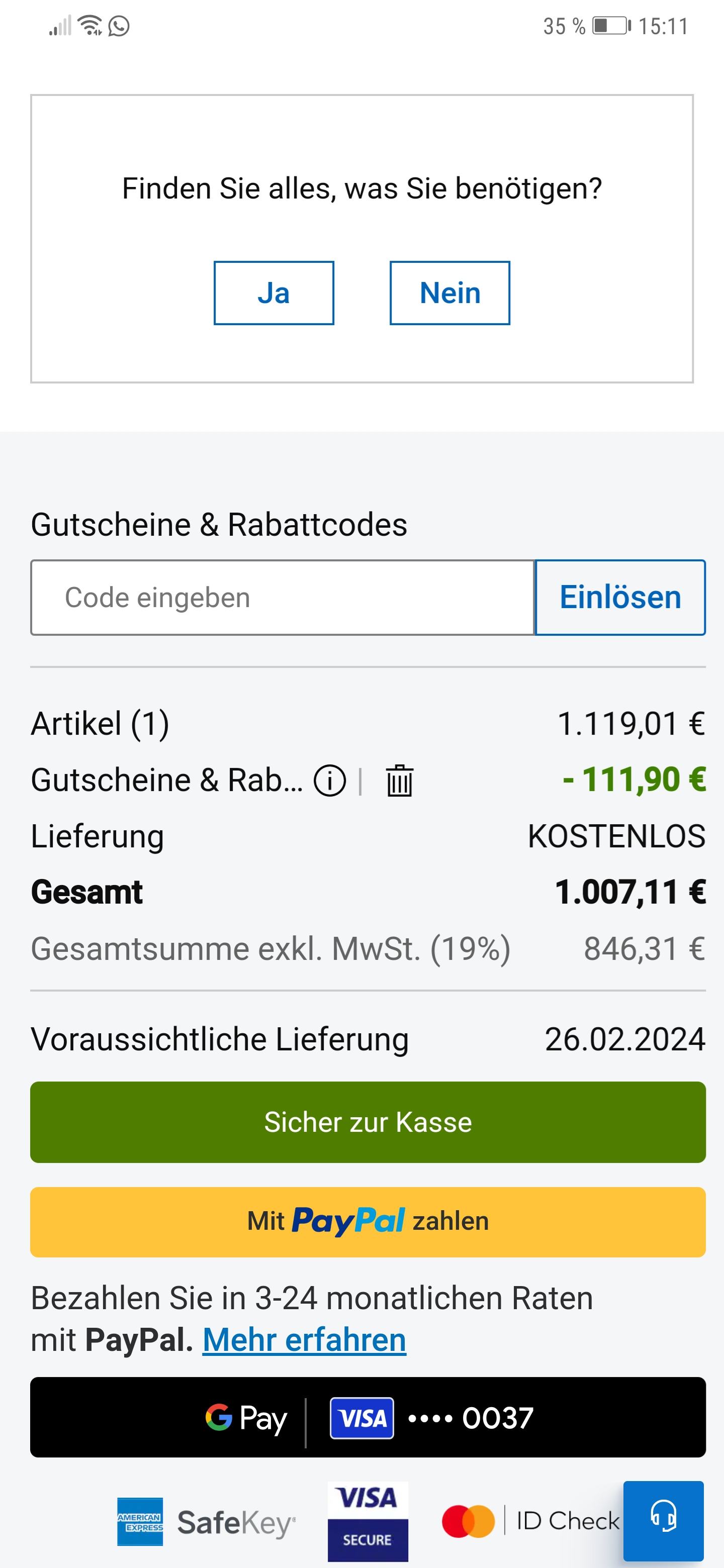The width and height of the screenshot is (724, 1568).
Task: Tap Einlösen to redeem the code
Action: pyautogui.click(x=620, y=597)
